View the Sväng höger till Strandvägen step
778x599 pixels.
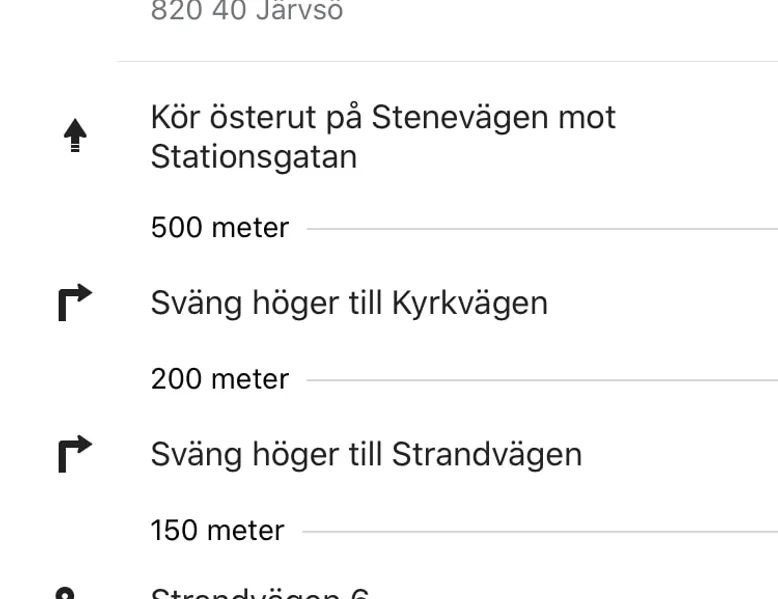(x=366, y=455)
